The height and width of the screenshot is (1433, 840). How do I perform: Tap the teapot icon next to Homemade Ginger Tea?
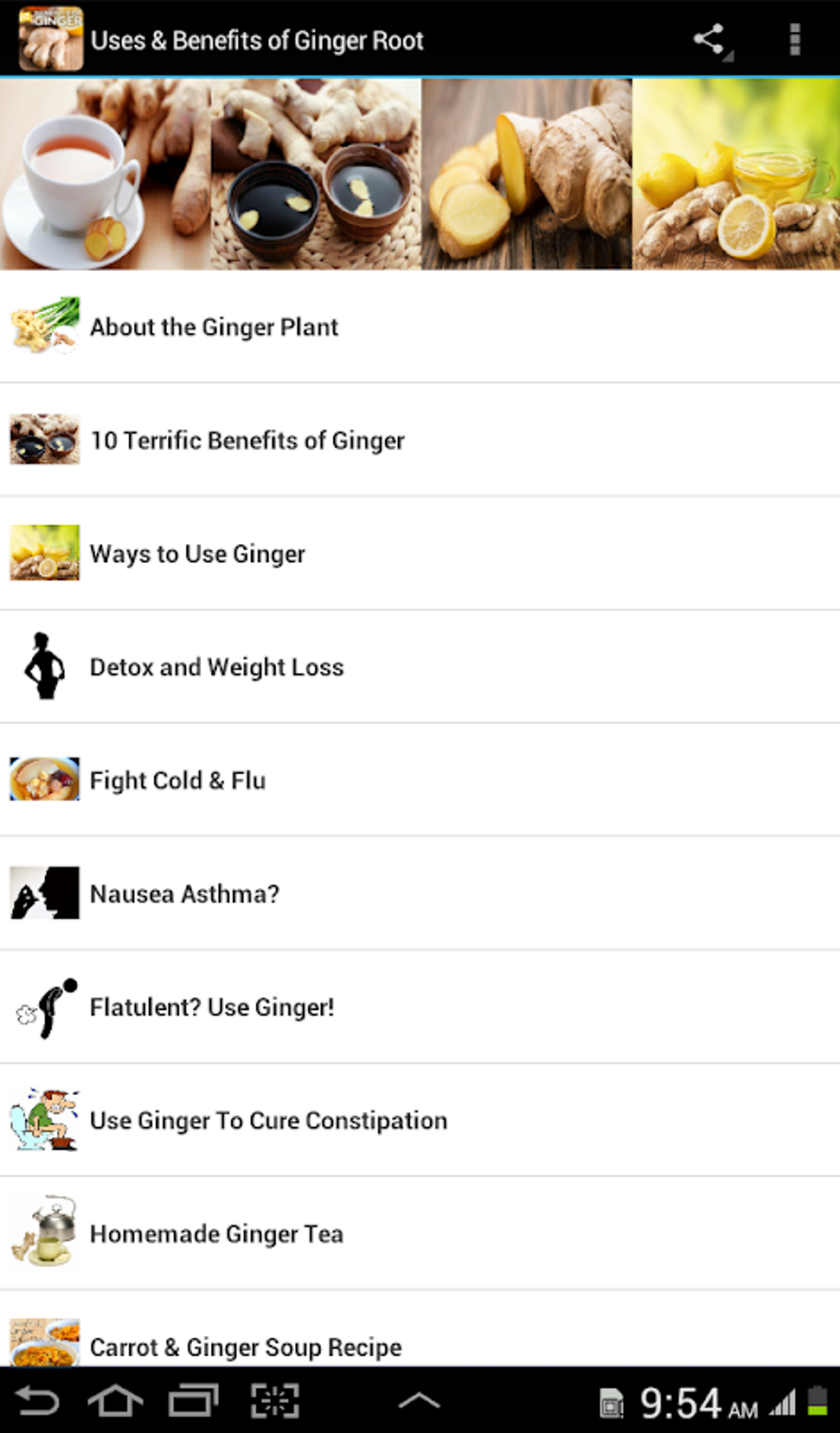click(44, 1234)
